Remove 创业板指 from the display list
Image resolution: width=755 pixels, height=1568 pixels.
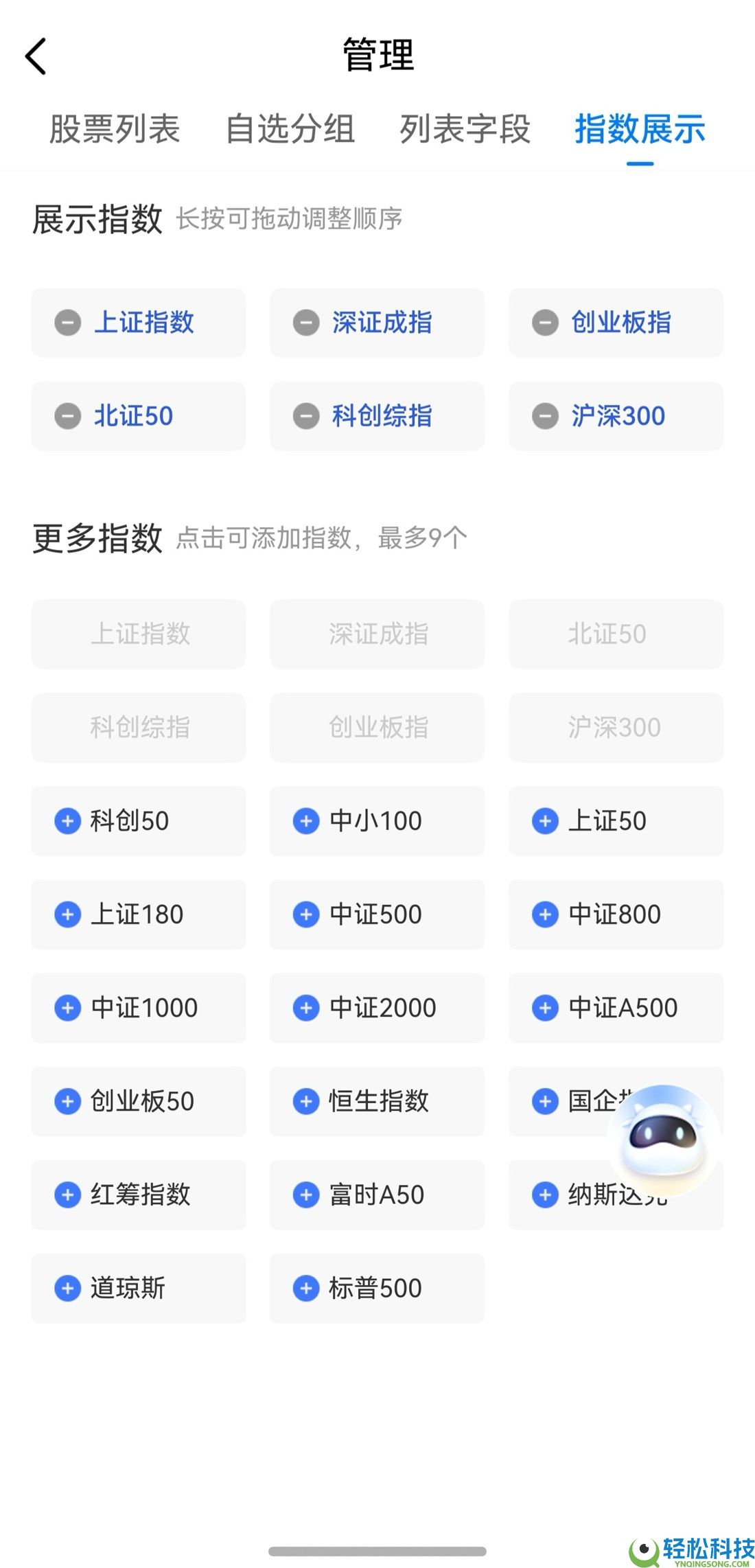click(544, 323)
